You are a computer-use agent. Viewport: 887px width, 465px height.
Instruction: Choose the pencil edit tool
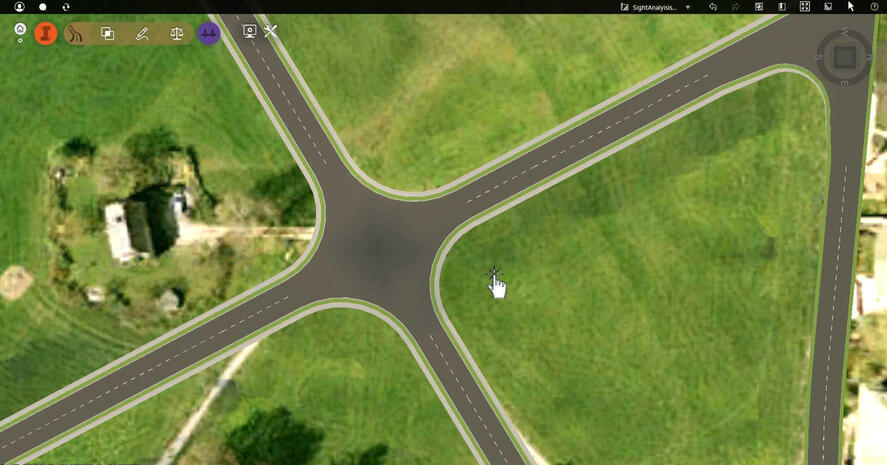pos(142,33)
